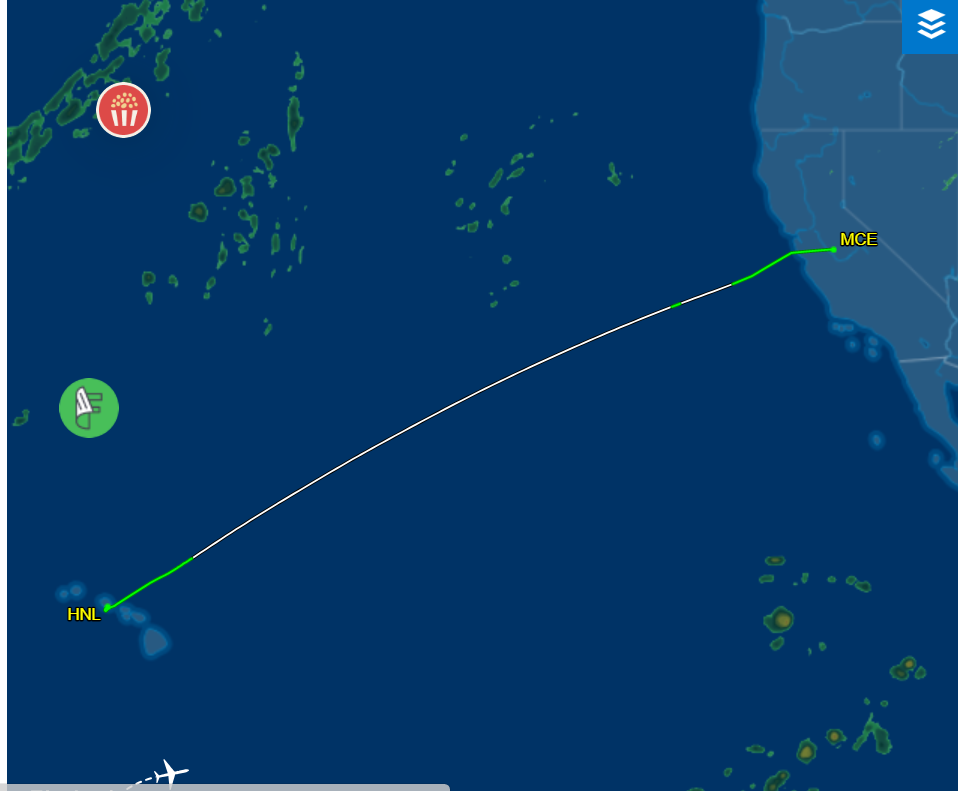Viewport: 958px width, 791px height.
Task: Tap the red popcorn entertainment marker
Action: [x=124, y=110]
